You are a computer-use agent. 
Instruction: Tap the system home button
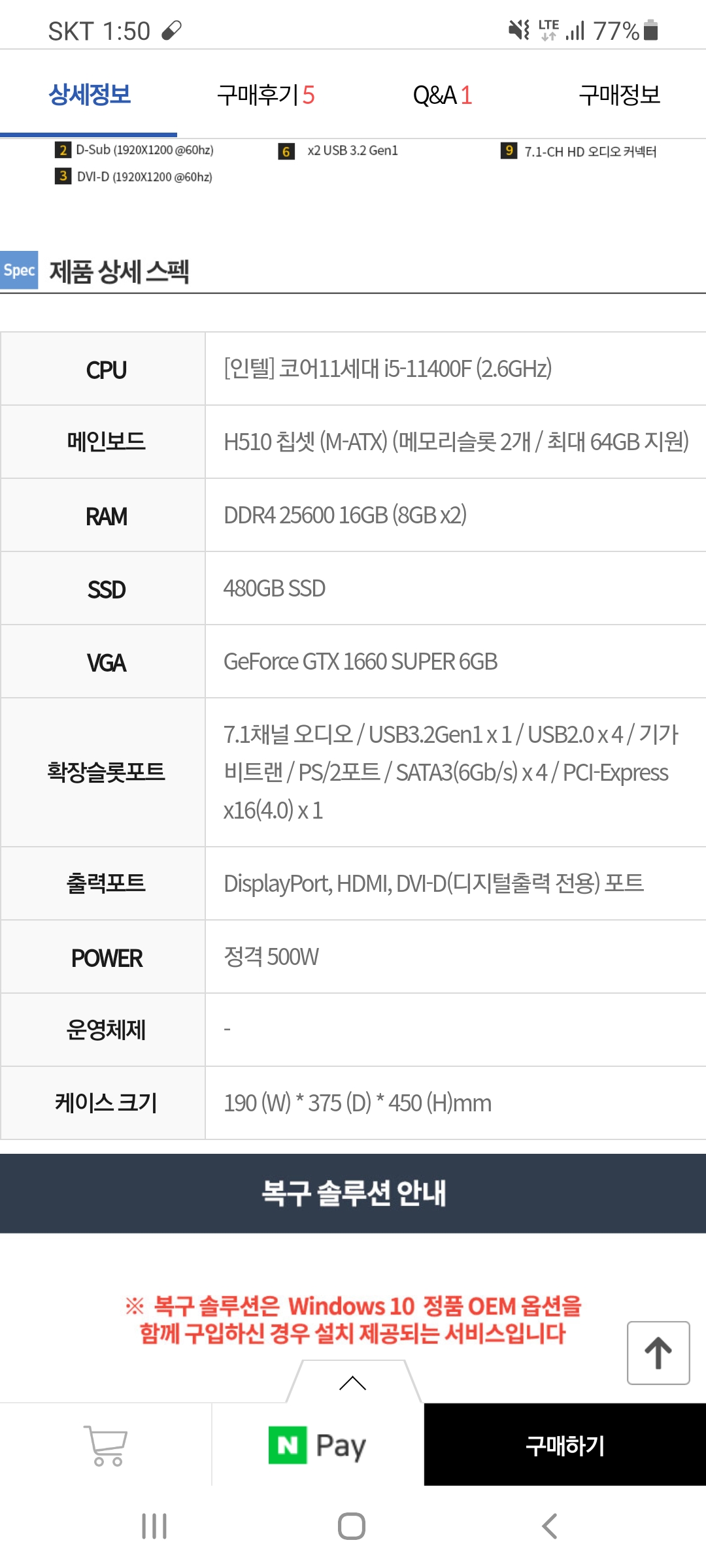pos(352,1526)
